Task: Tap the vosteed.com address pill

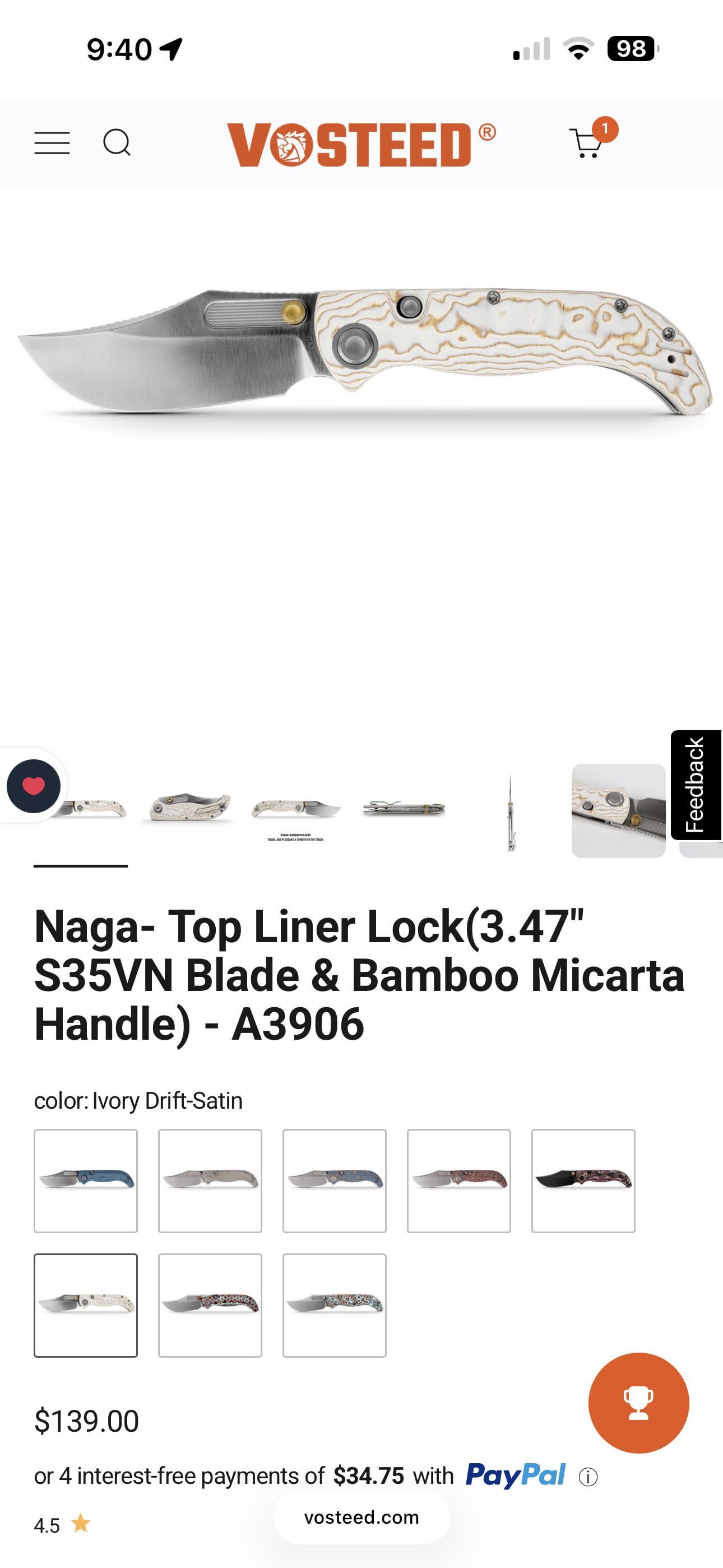Action: (x=361, y=1518)
